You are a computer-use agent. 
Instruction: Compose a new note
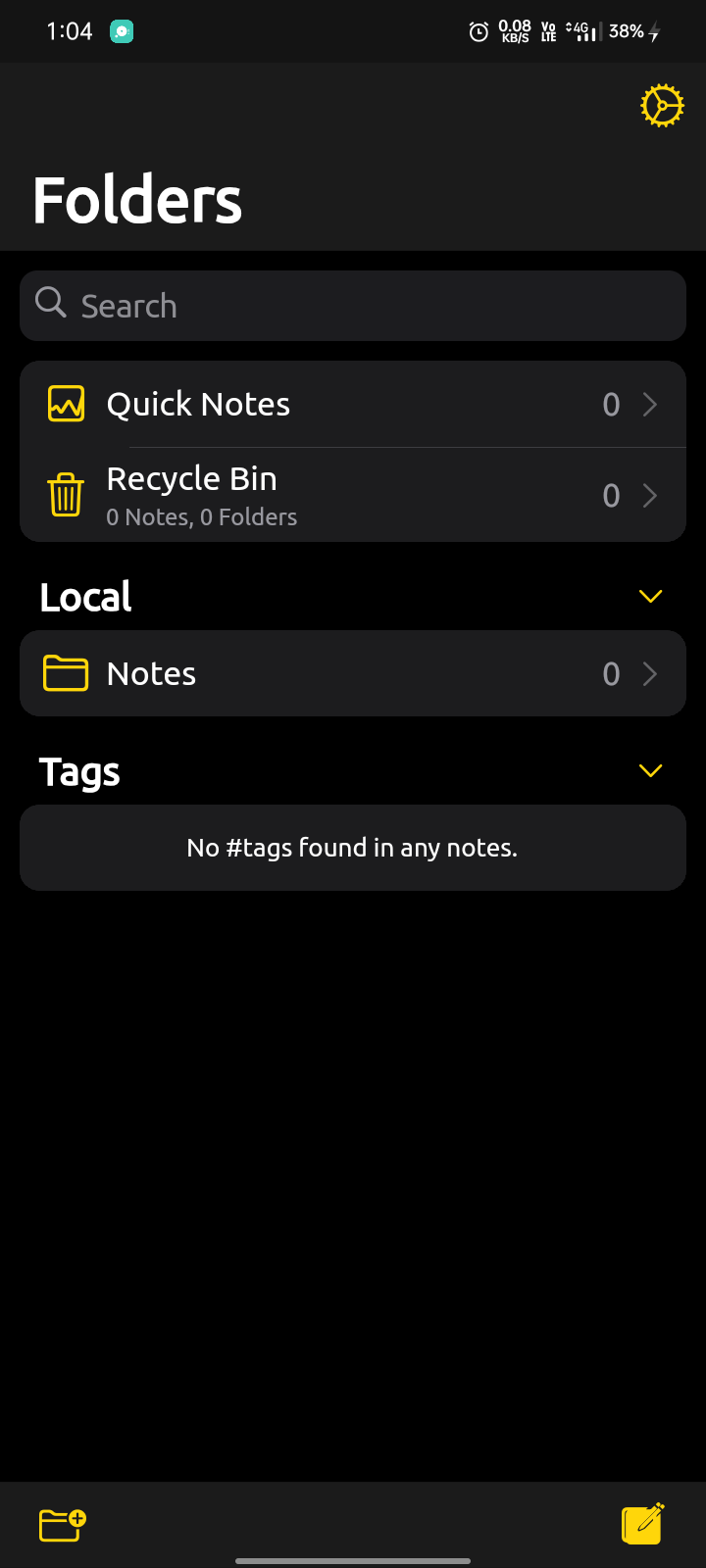643,1524
